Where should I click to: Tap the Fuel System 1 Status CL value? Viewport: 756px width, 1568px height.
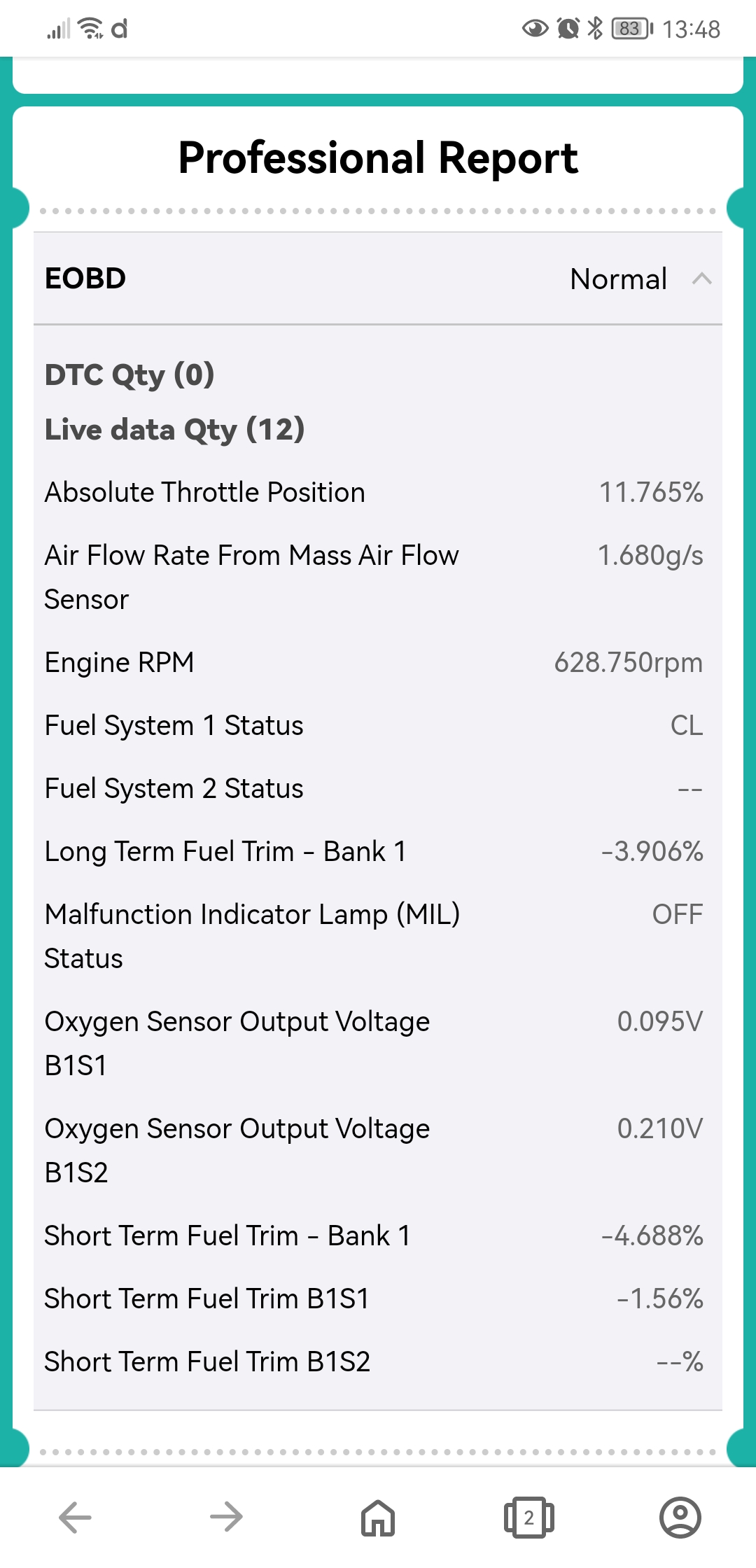tap(689, 725)
